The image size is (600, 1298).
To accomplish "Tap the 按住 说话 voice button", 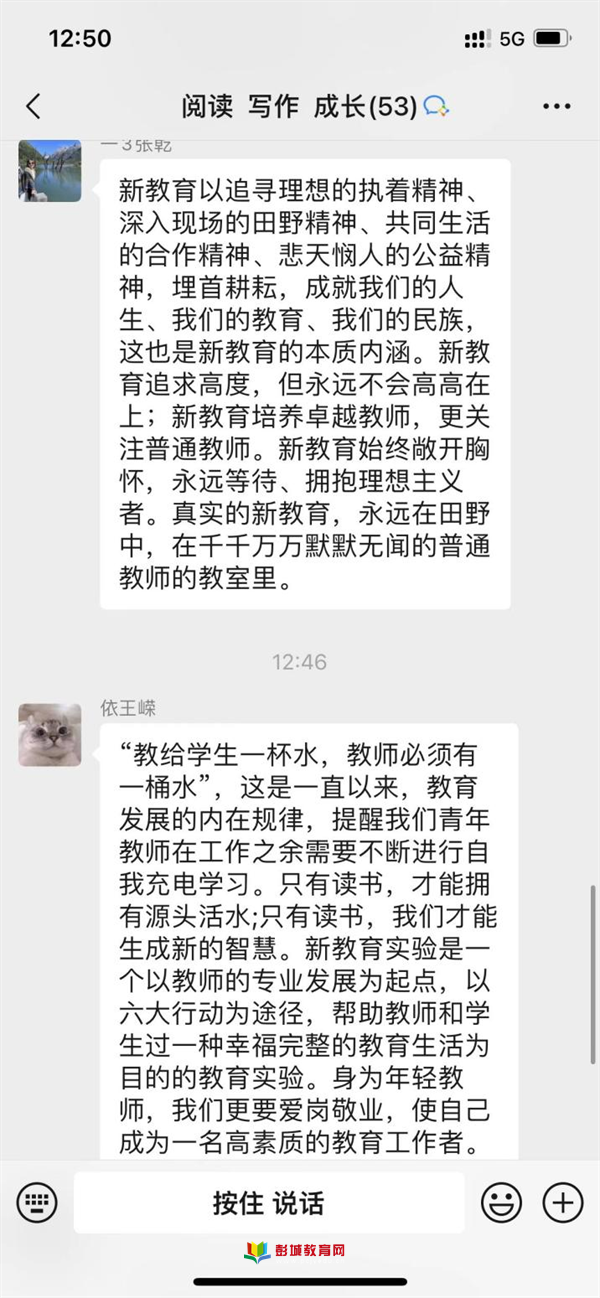I will coord(268,1202).
